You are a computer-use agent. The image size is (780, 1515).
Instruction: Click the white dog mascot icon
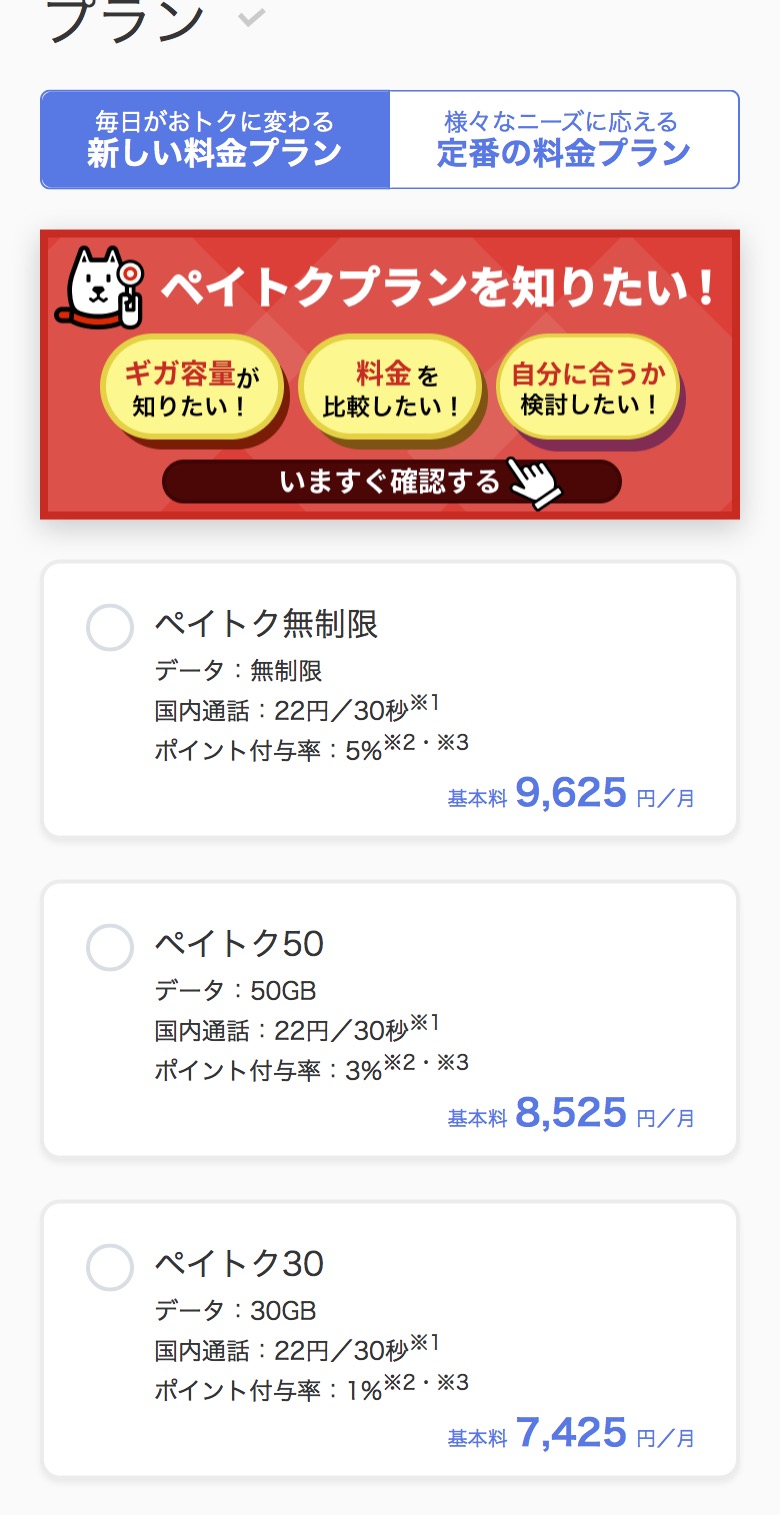point(97,285)
